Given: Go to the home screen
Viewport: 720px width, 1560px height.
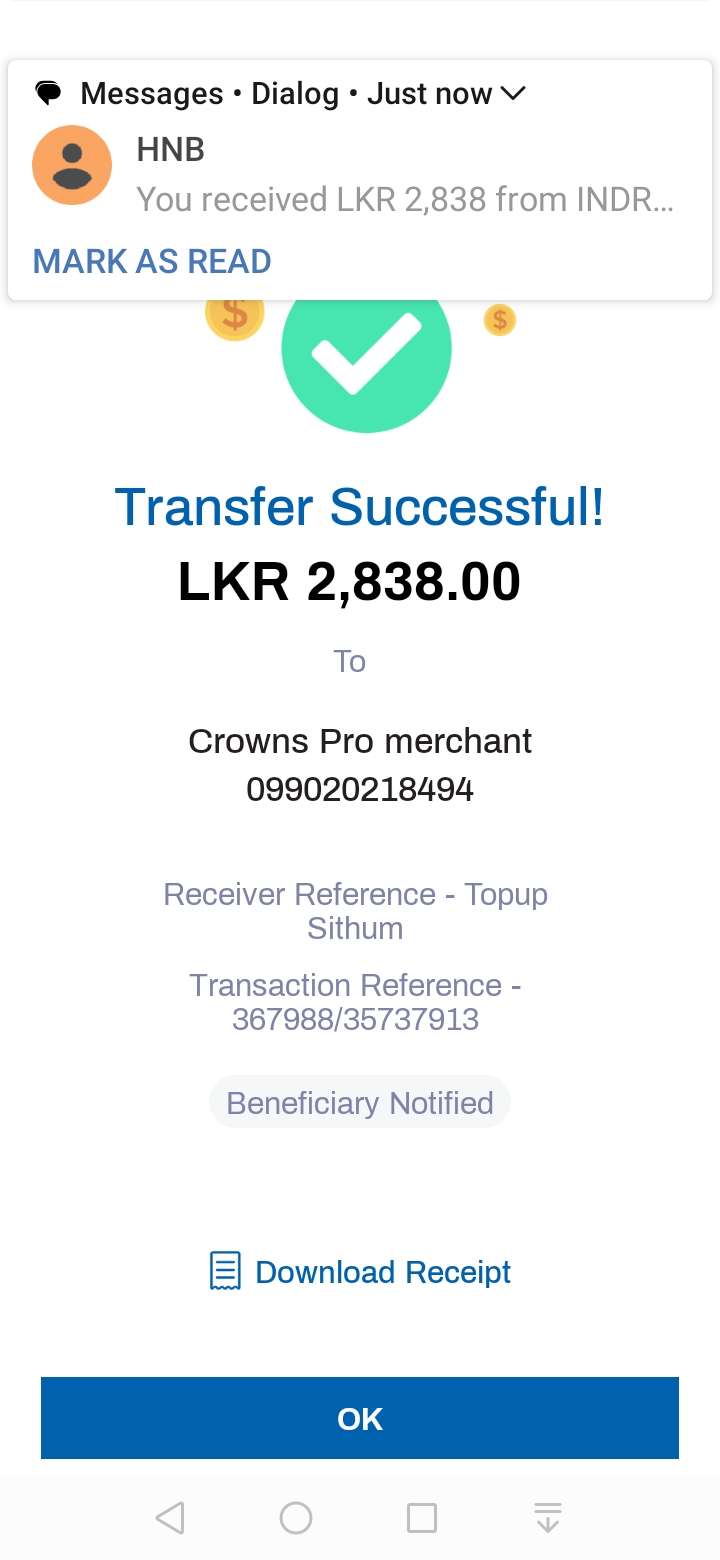Looking at the screenshot, I should [296, 1518].
